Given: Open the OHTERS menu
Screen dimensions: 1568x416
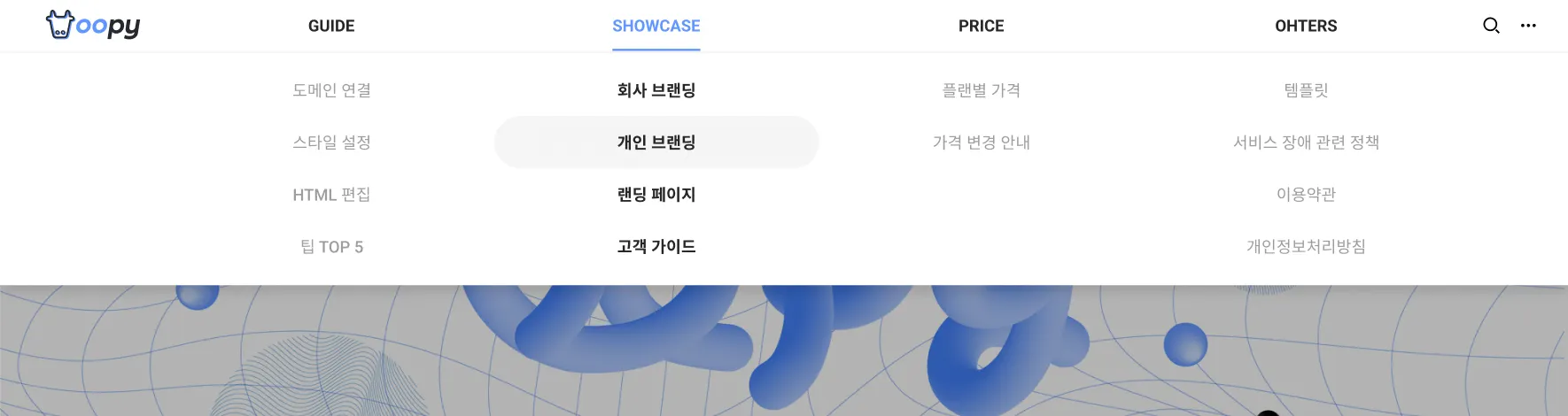Looking at the screenshot, I should [x=1306, y=26].
